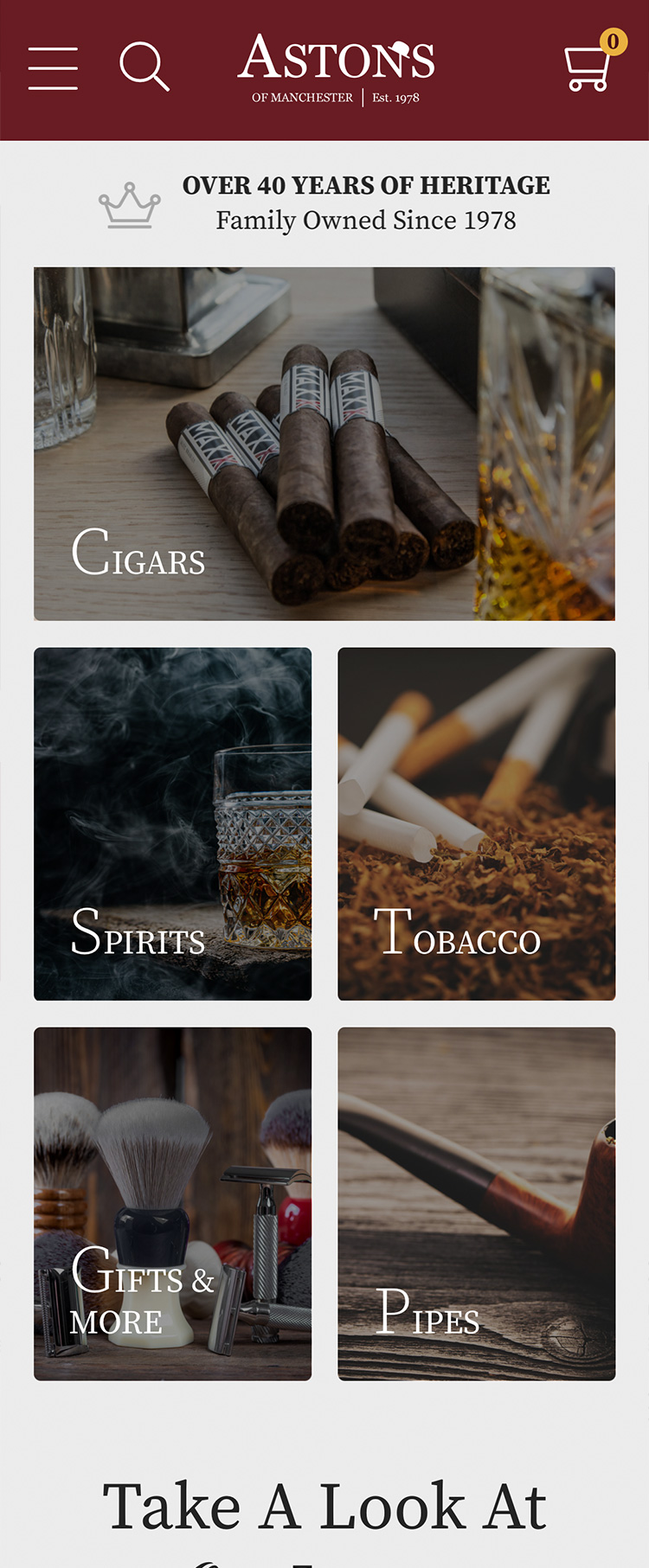Browse the Spirits category
The width and height of the screenshot is (649, 1568).
click(x=172, y=823)
